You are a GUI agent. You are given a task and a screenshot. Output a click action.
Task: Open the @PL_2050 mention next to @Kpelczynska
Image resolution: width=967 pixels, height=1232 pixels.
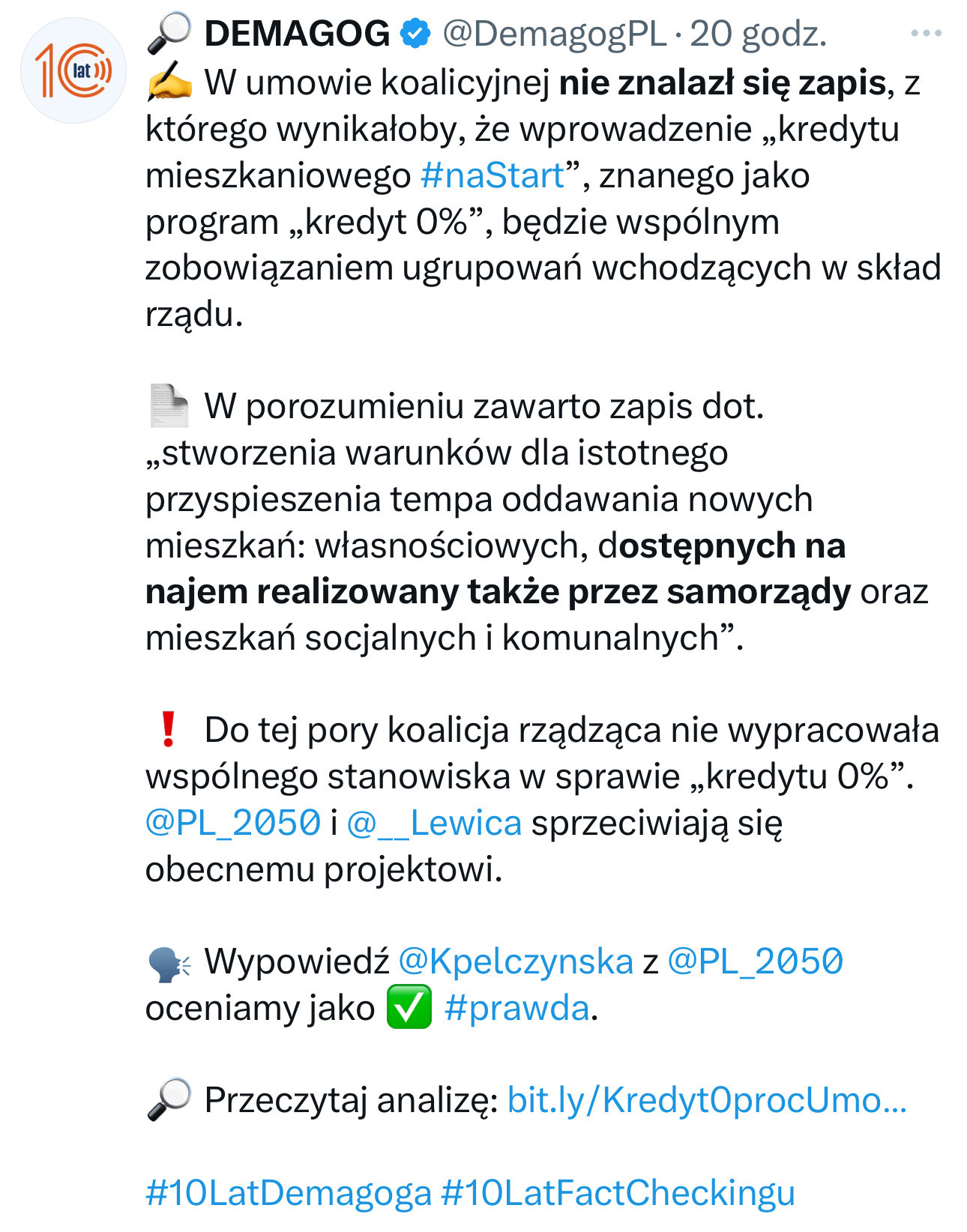pyautogui.click(x=755, y=961)
